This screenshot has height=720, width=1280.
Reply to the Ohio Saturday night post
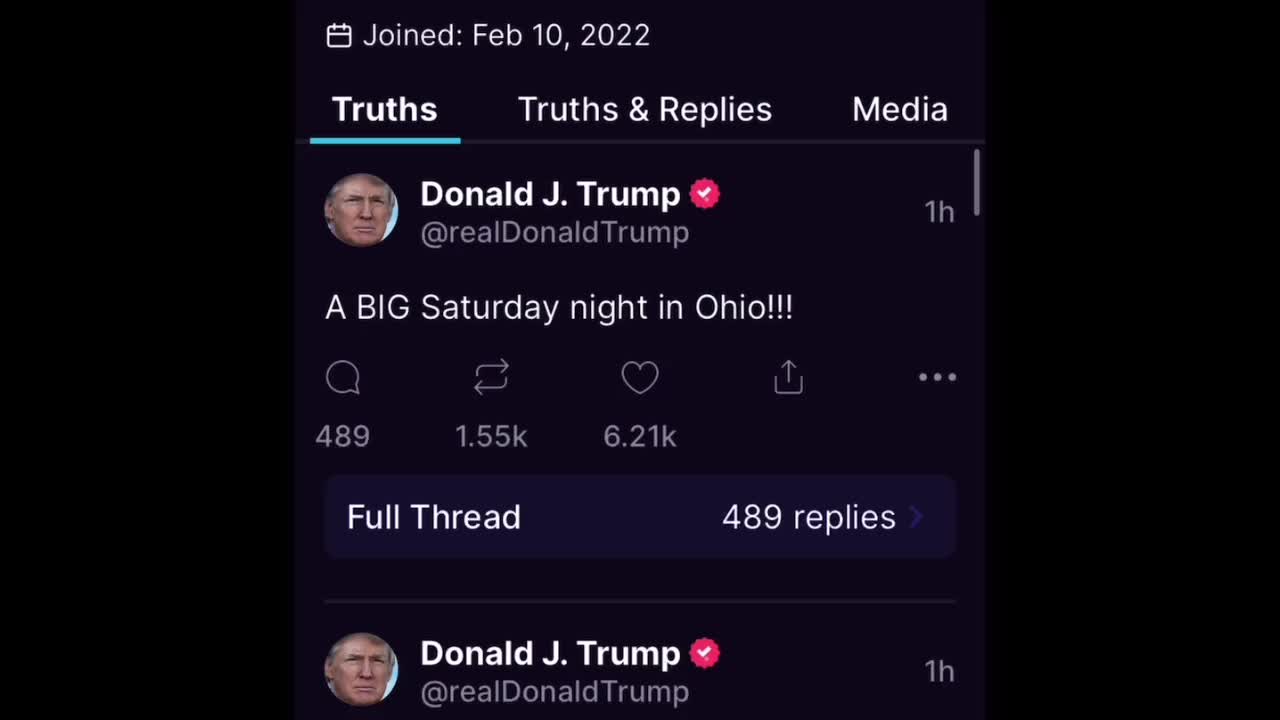[x=343, y=378]
